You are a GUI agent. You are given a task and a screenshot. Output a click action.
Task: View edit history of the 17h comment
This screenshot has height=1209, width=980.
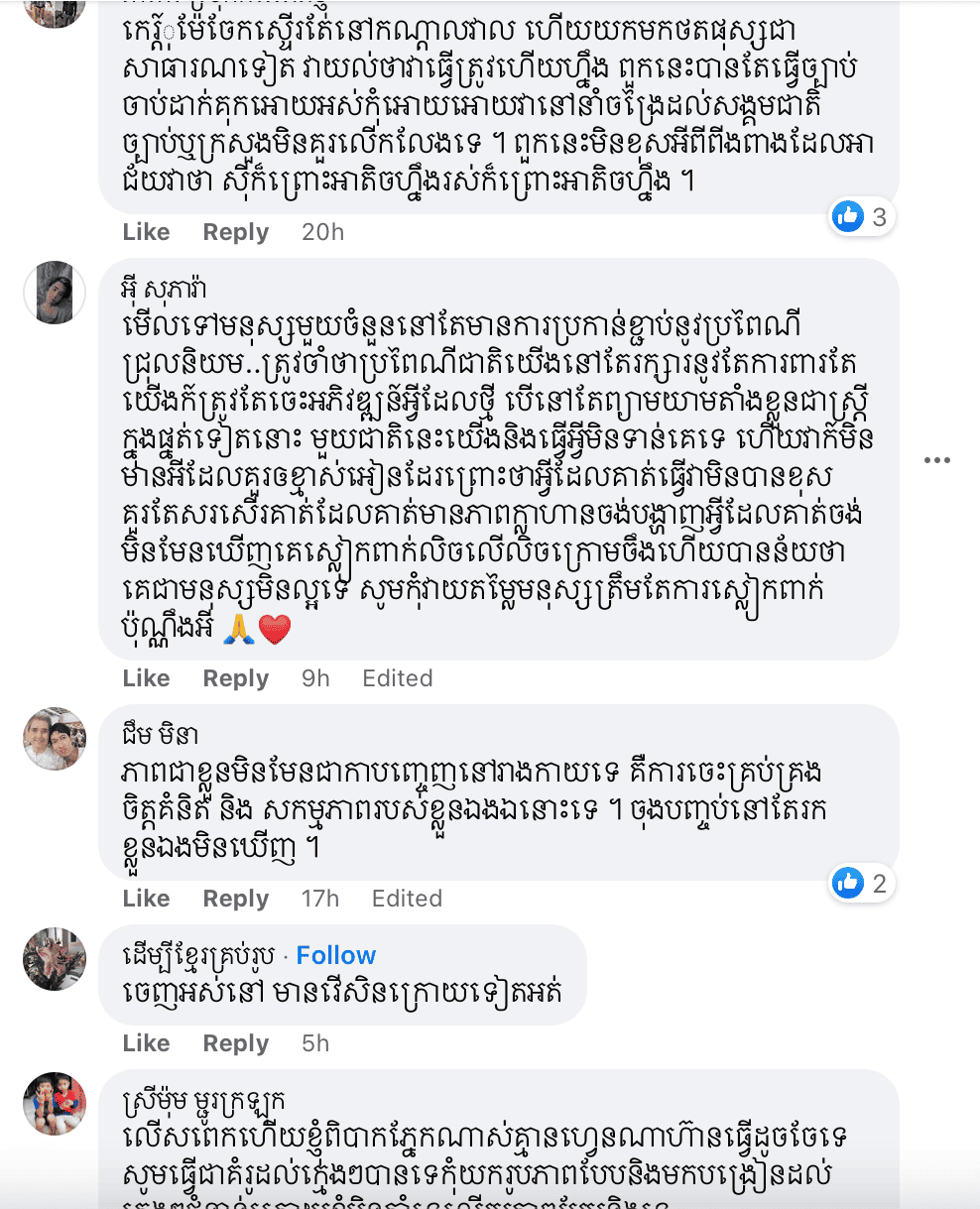(407, 899)
